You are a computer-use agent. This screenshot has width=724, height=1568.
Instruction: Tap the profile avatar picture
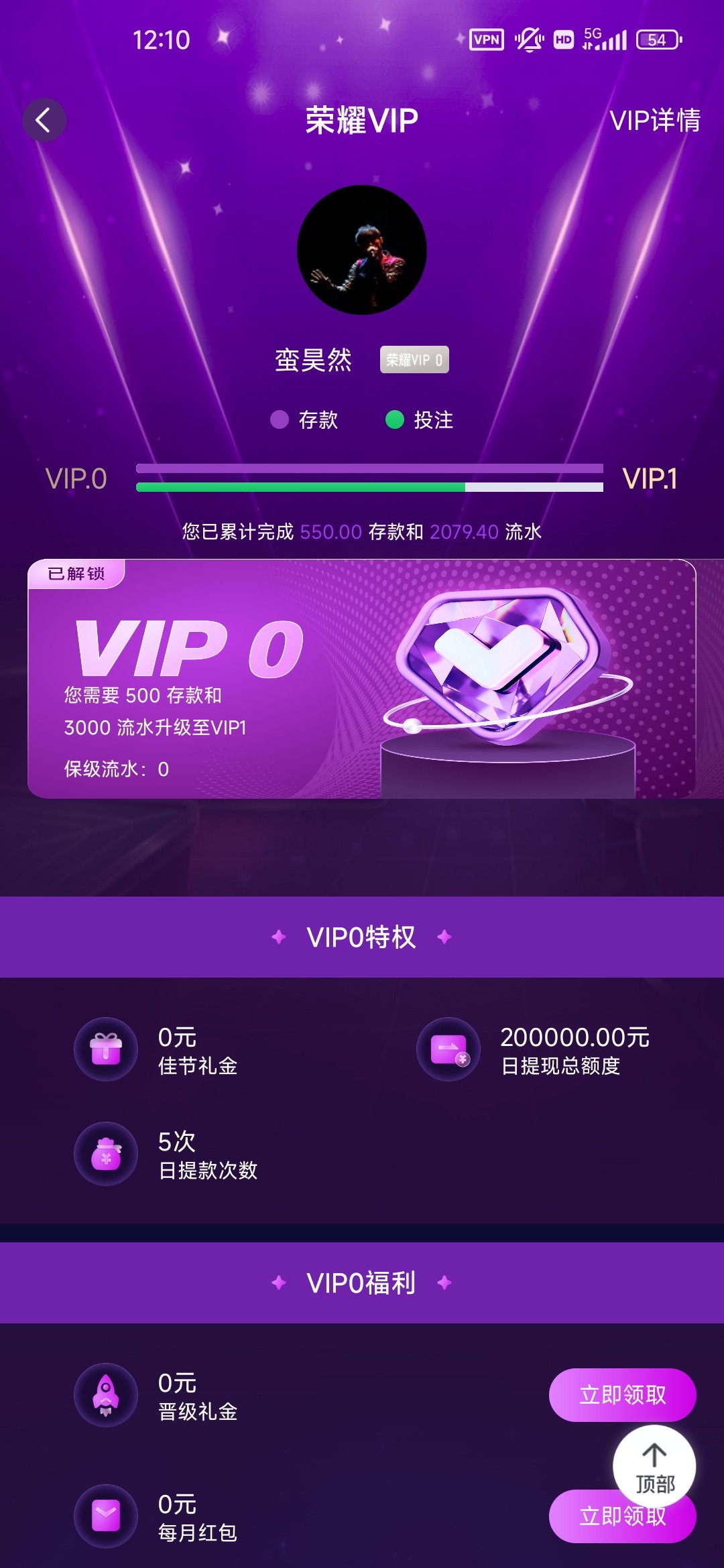(362, 250)
